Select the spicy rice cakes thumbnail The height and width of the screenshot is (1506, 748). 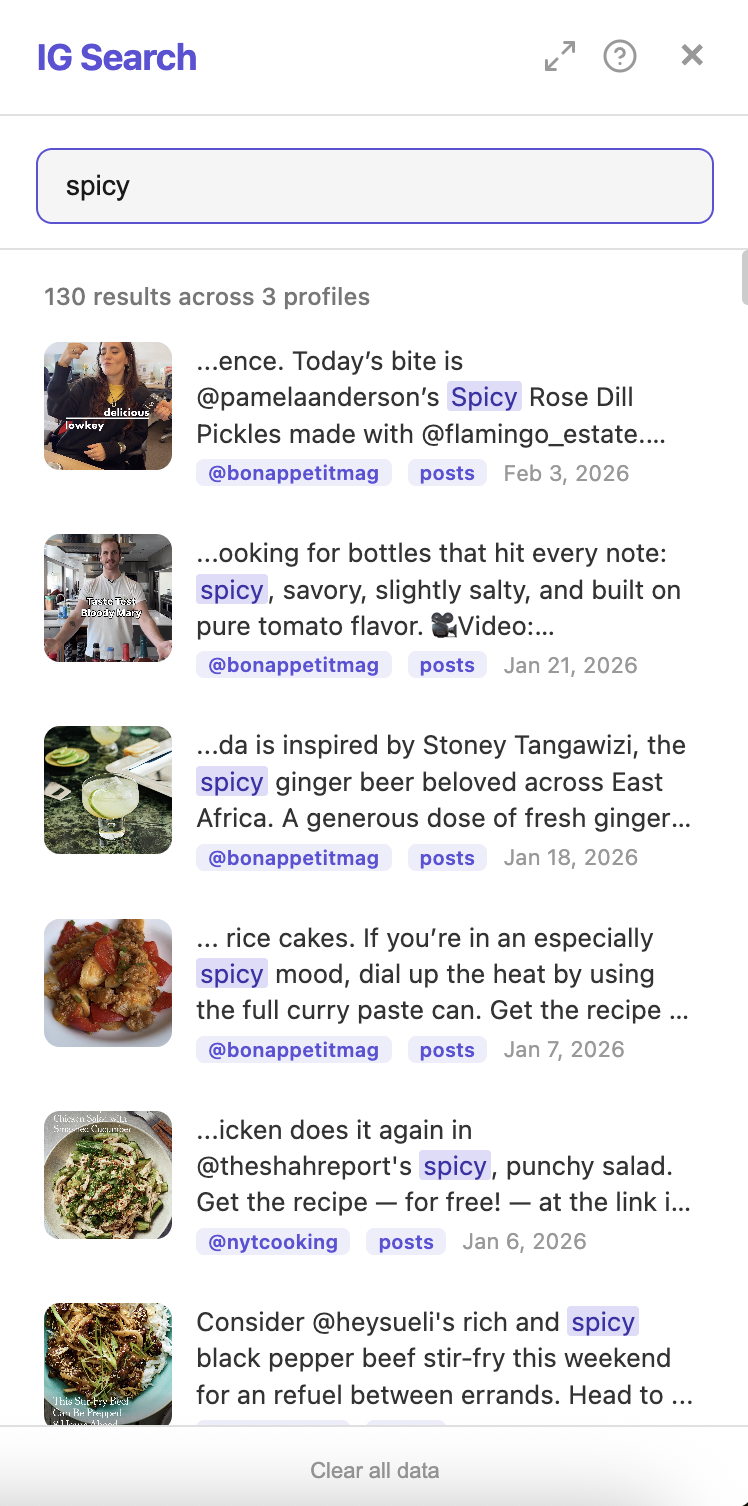(x=107, y=983)
